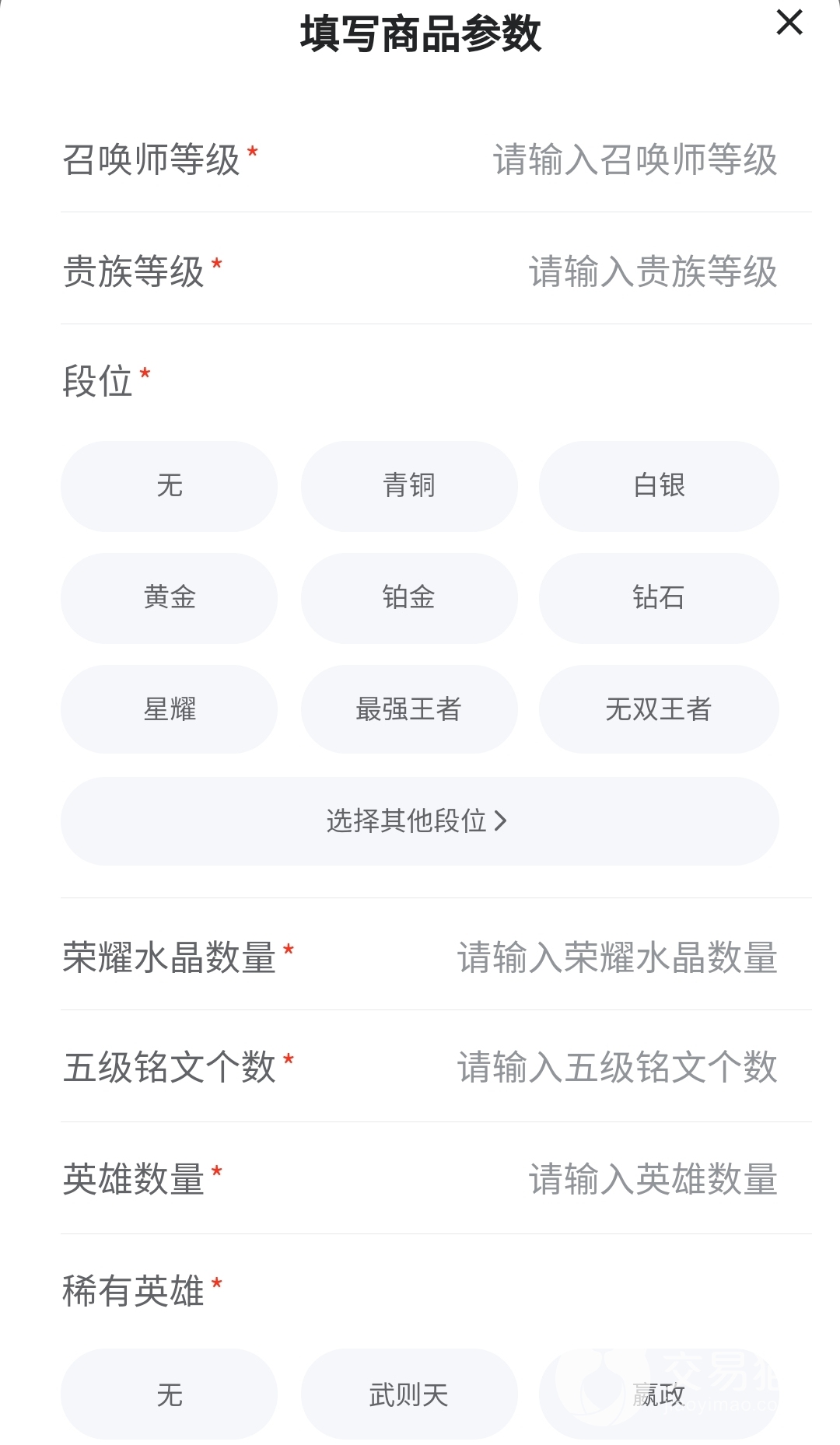Select the 白银 rank chip
Viewport: 840px width, 1445px height.
click(659, 486)
